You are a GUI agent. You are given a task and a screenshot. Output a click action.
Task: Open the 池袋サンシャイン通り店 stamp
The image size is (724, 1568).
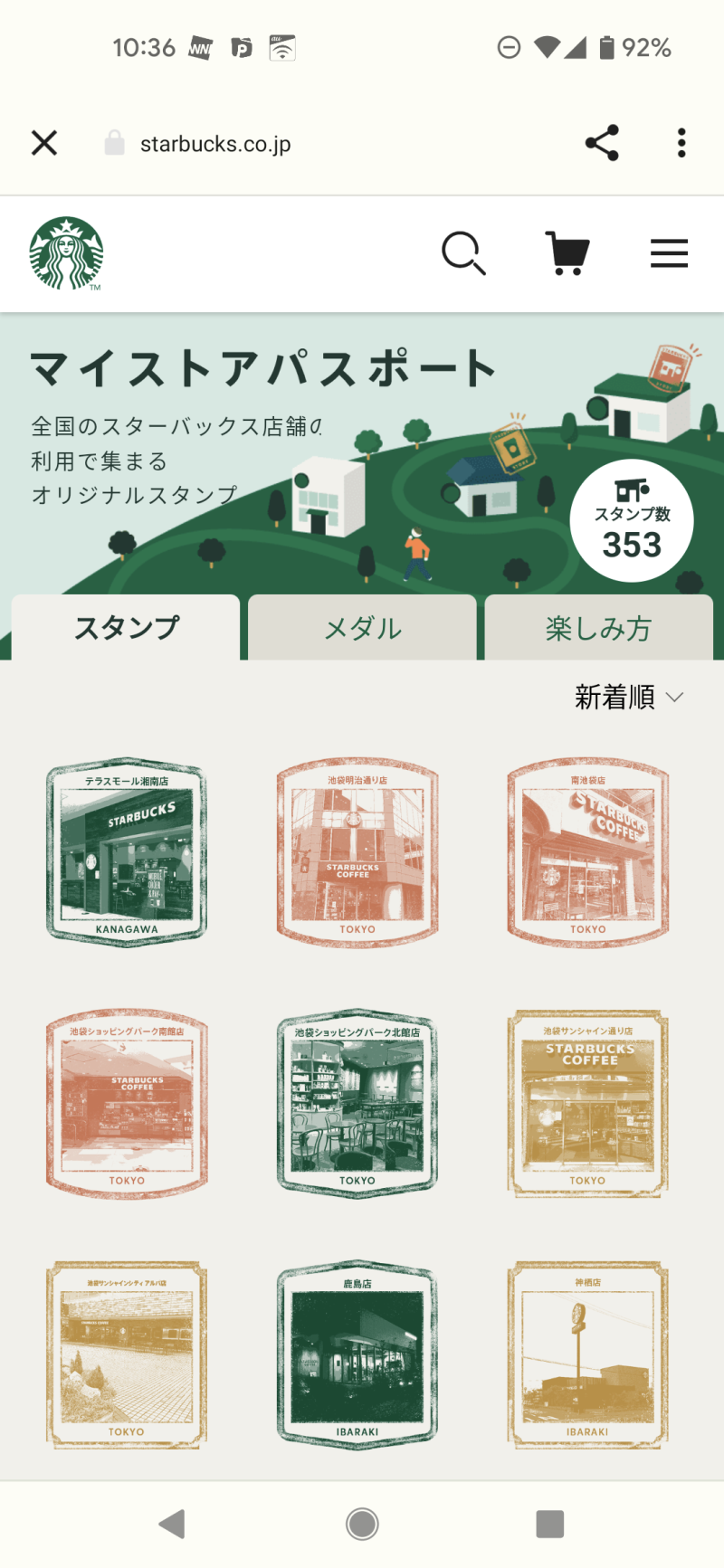click(588, 1104)
